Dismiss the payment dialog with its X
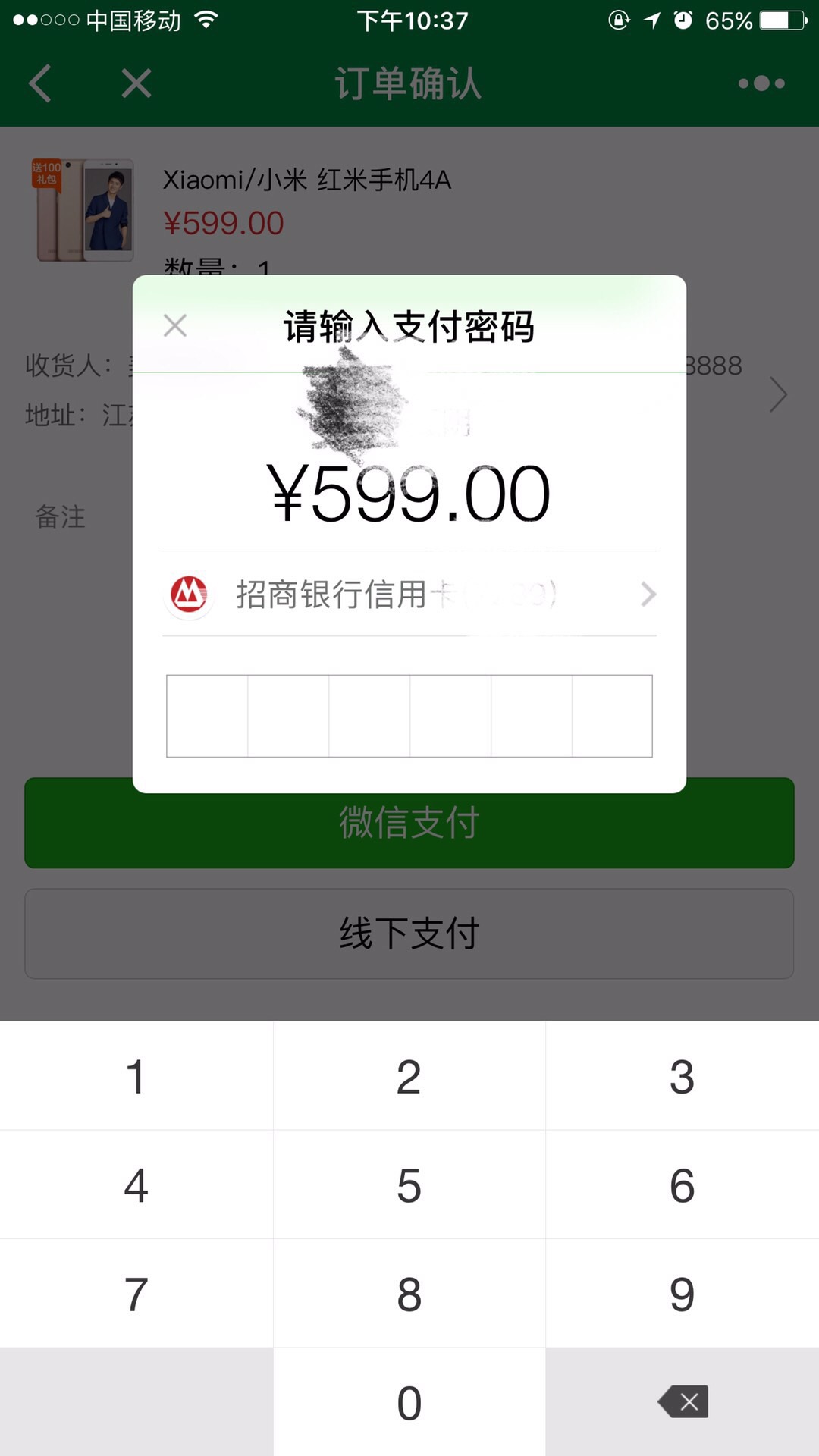 point(175,325)
